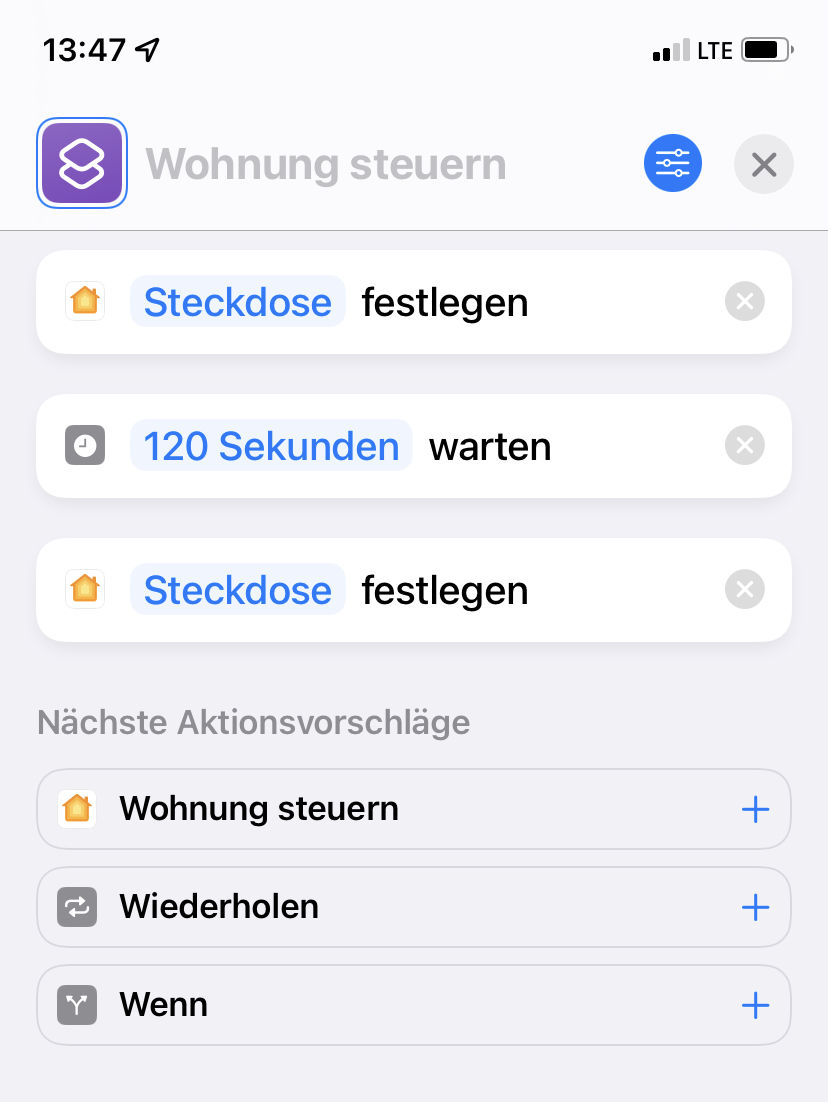Add the suggested Wohnung steuern action
828x1102 pixels.
(754, 809)
